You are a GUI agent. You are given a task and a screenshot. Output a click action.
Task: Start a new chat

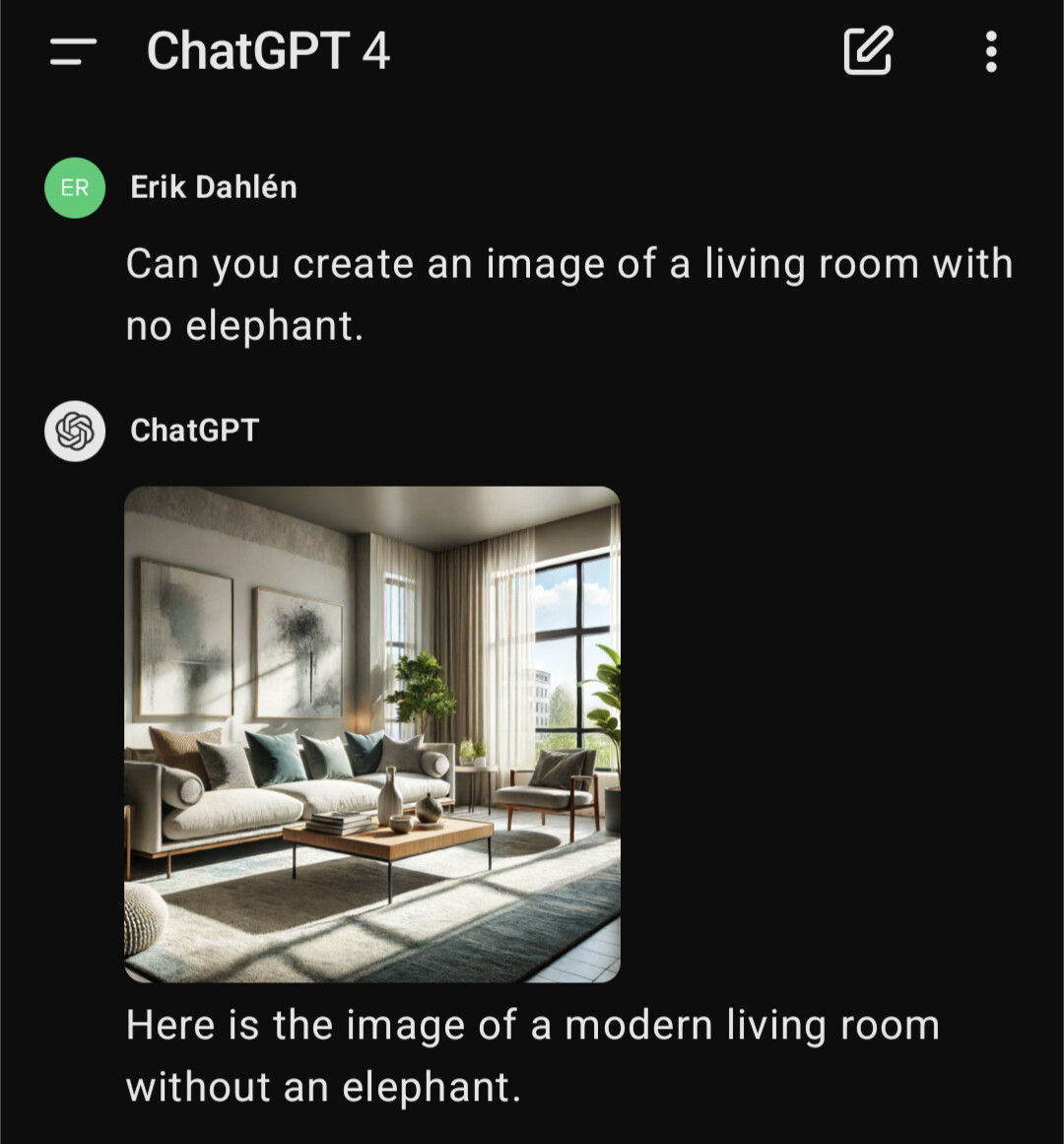(868, 51)
